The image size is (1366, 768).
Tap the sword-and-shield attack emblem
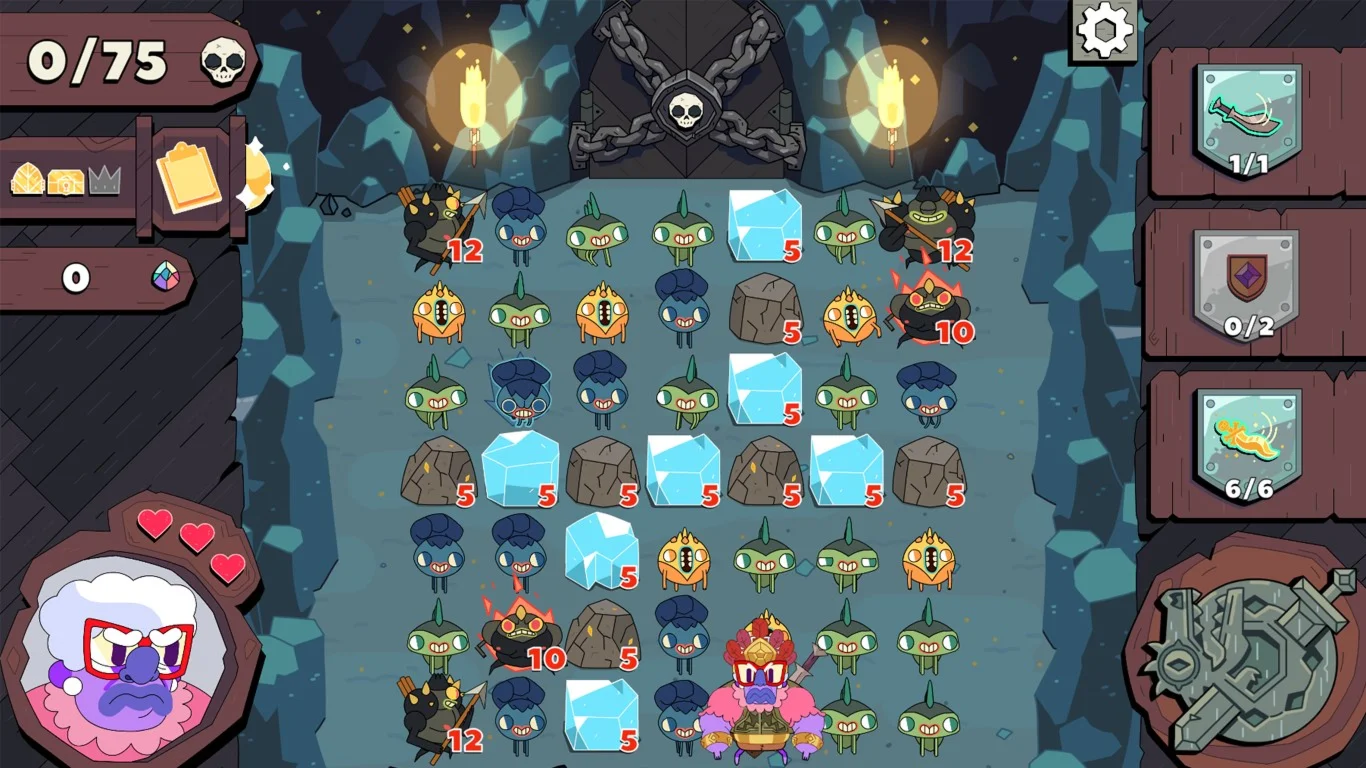coord(1252,657)
